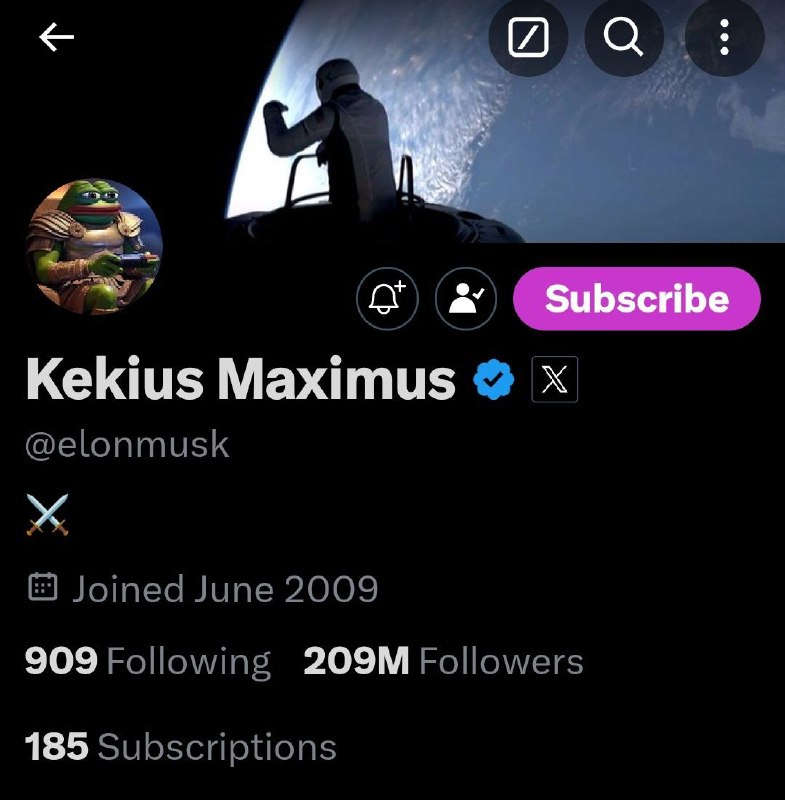Turn on post notifications bell
The width and height of the screenshot is (785, 800).
[x=387, y=298]
